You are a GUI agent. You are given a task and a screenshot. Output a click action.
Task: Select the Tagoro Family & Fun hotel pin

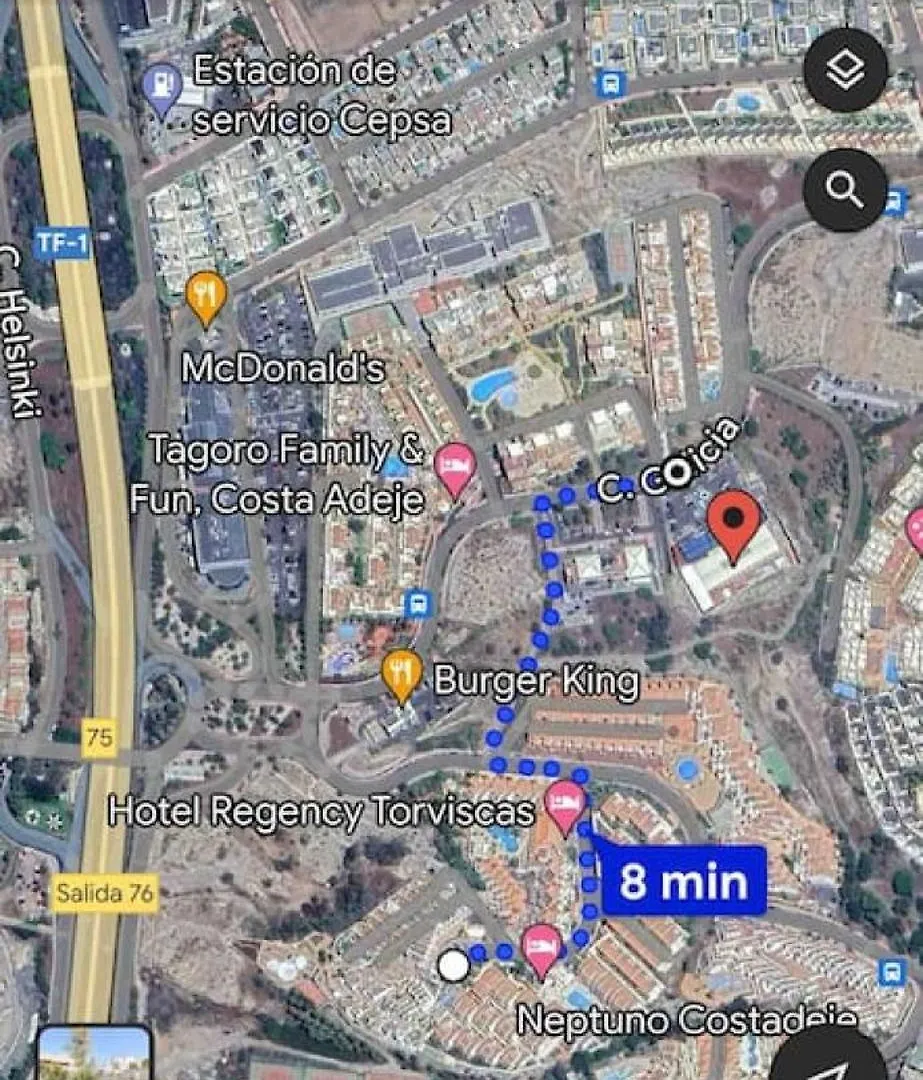[456, 467]
